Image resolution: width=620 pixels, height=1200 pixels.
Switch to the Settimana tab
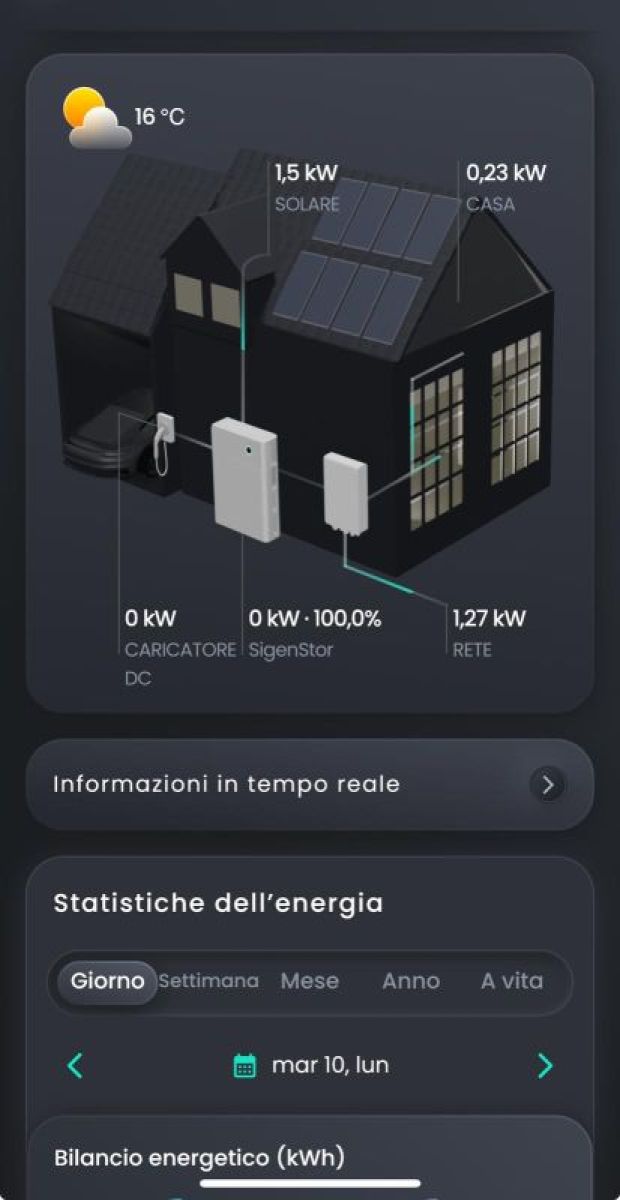pyautogui.click(x=208, y=981)
